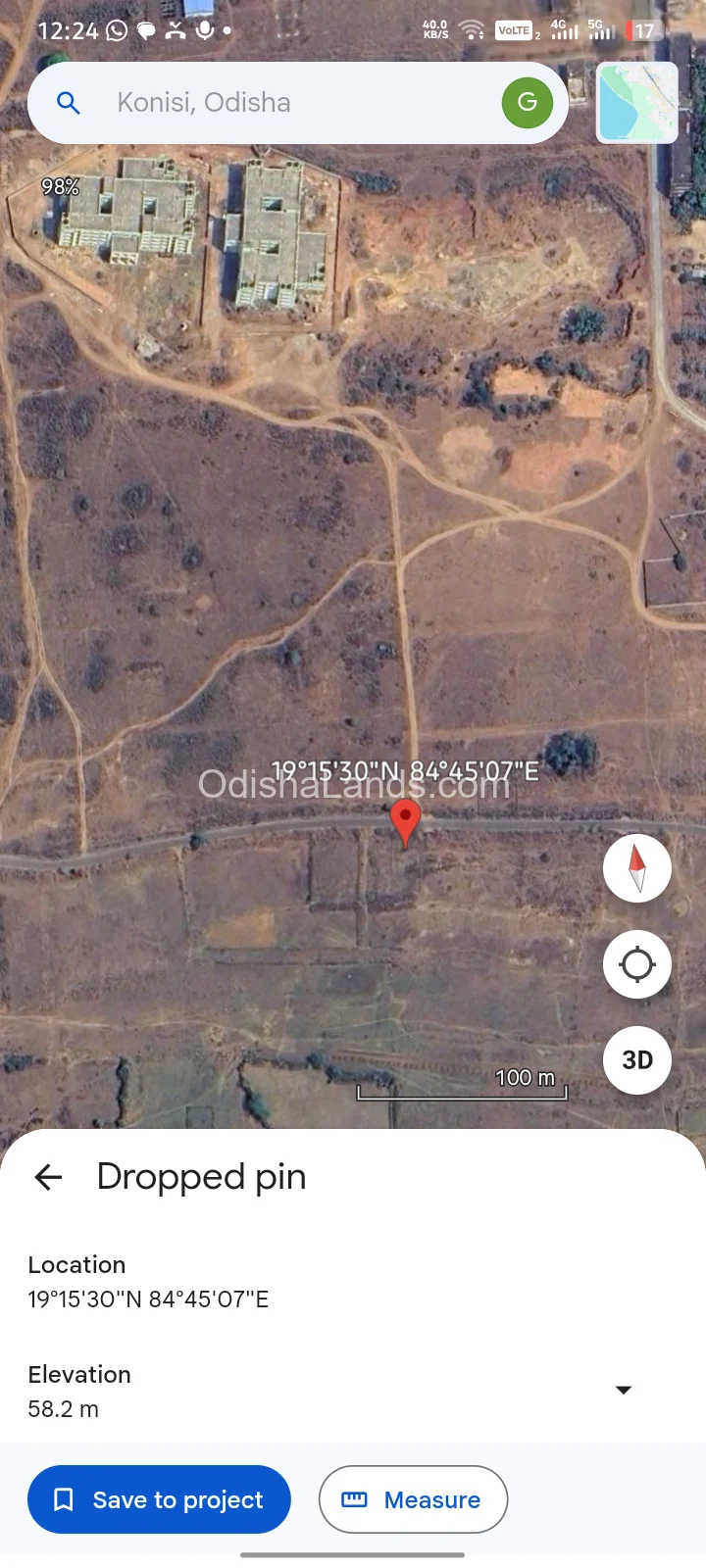Reset orientation with the compass button
The height and width of the screenshot is (1568, 706).
(637, 868)
